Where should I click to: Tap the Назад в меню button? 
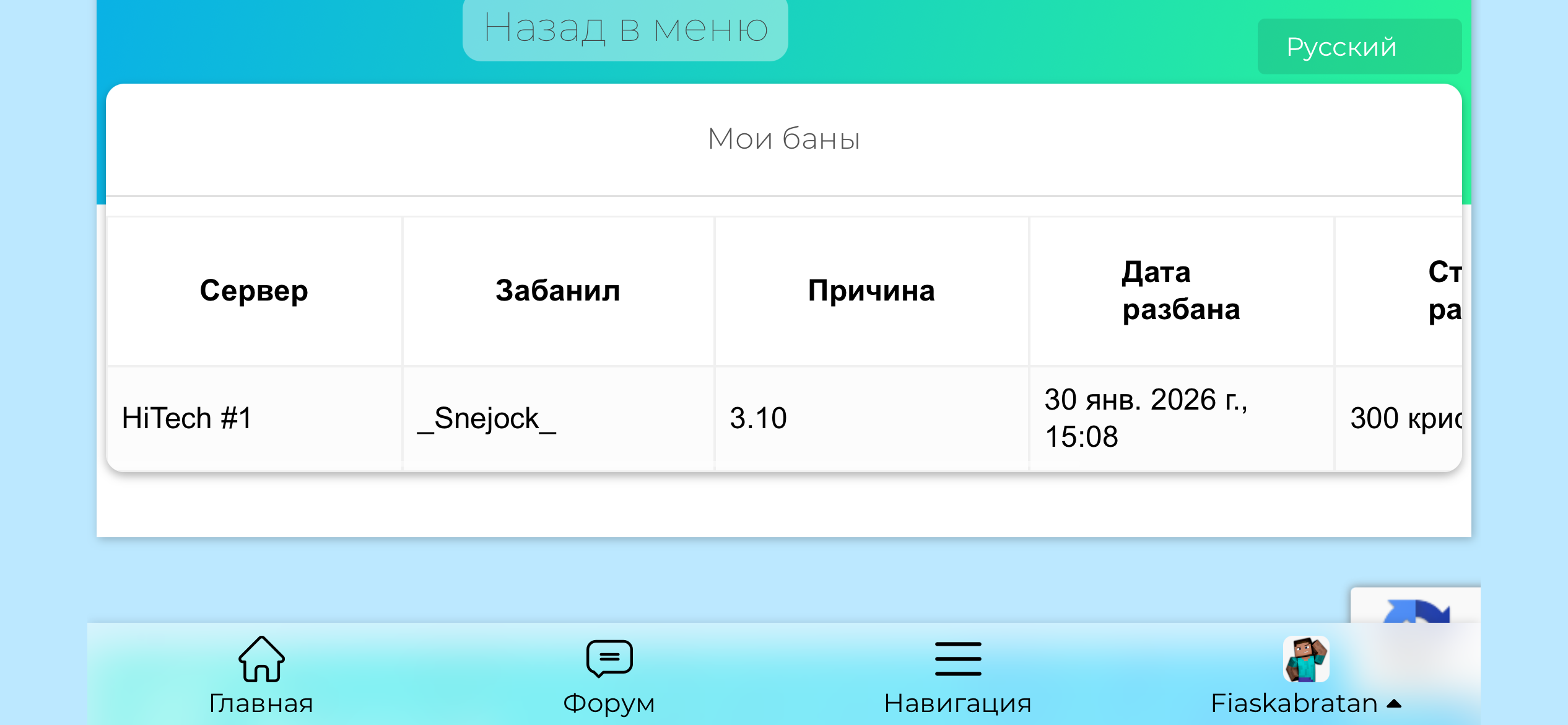[x=625, y=29]
